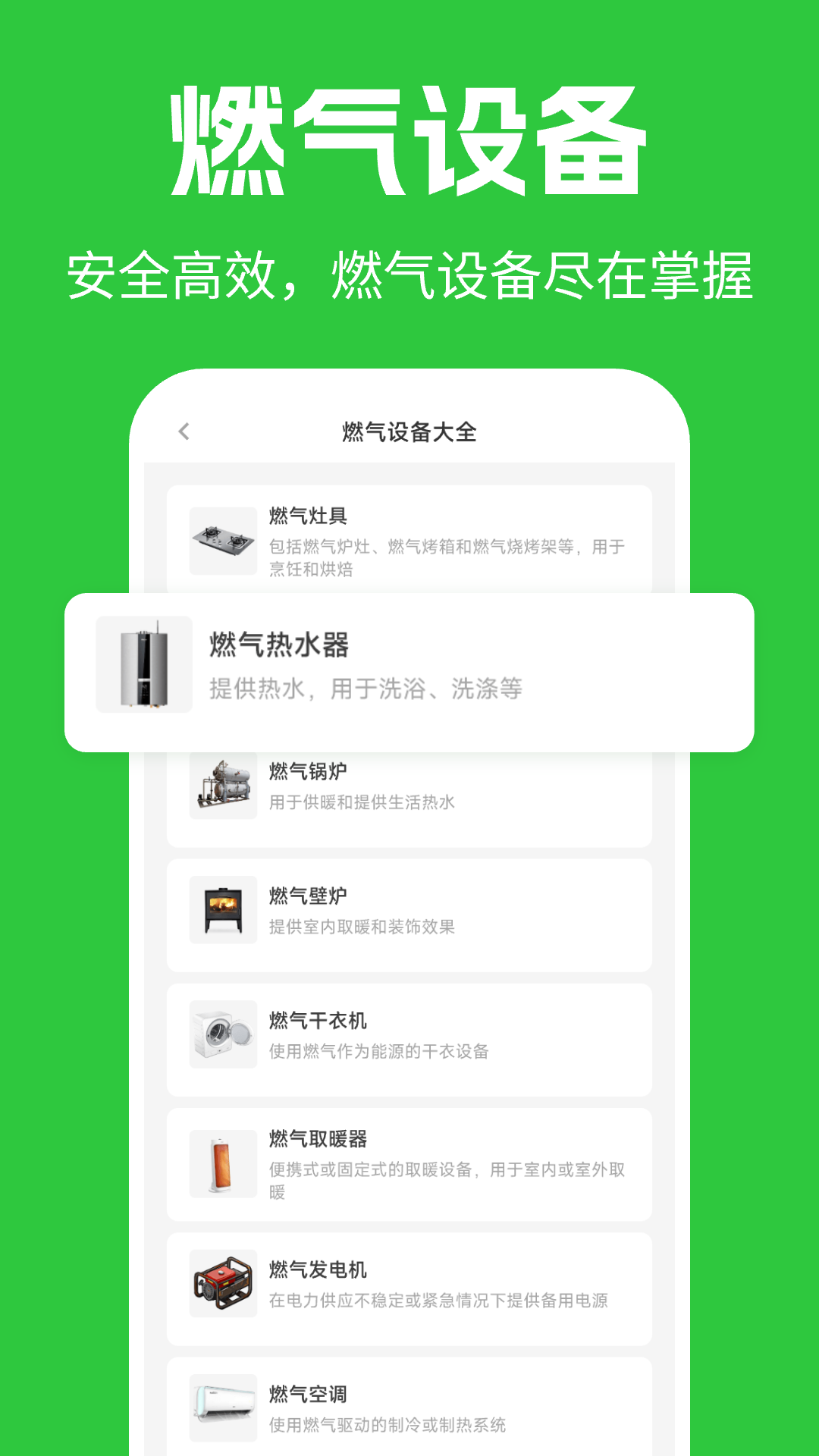Select the gas generator image icon
Screen dimensions: 819x1456
tap(222, 1282)
